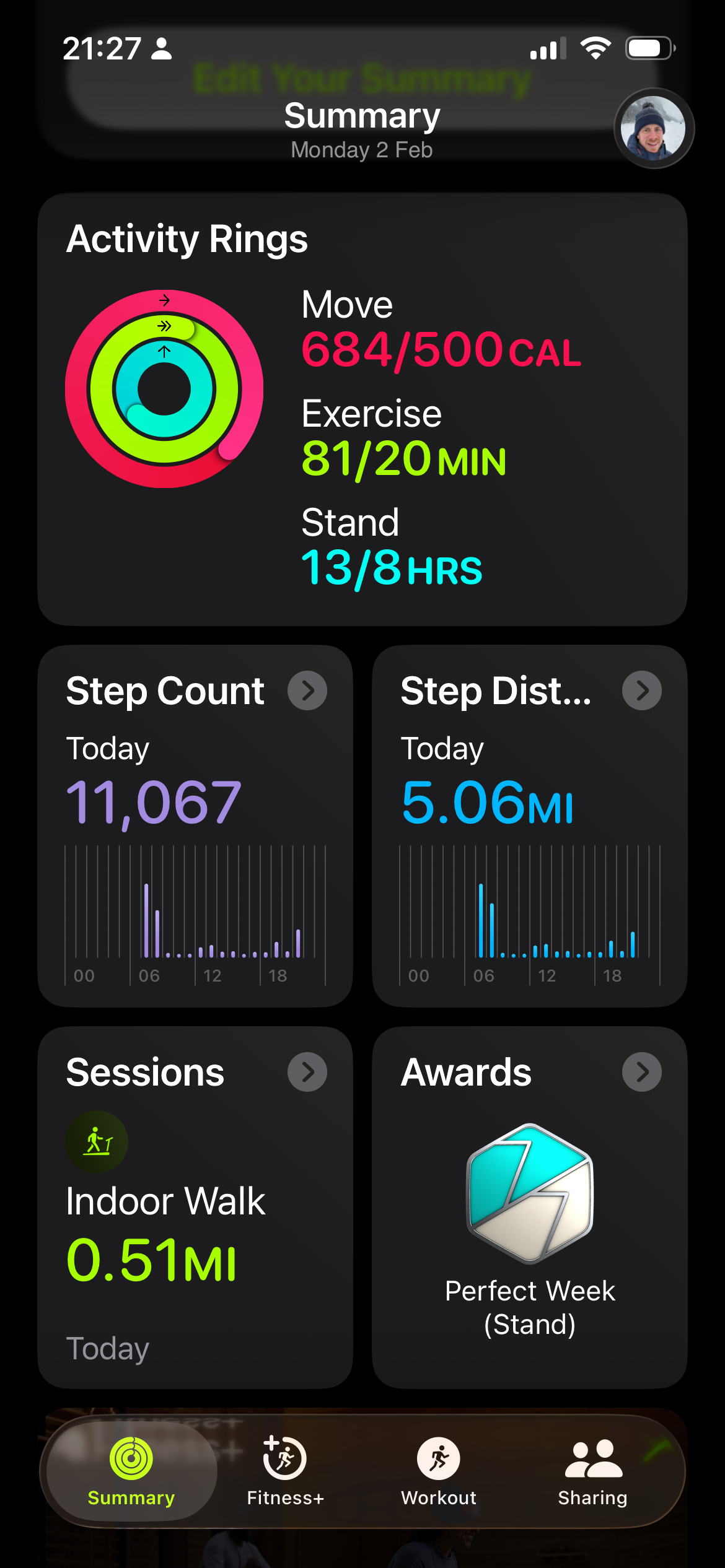Switch to the Fitness+ tab
The width and height of the screenshot is (725, 1568).
click(285, 1471)
